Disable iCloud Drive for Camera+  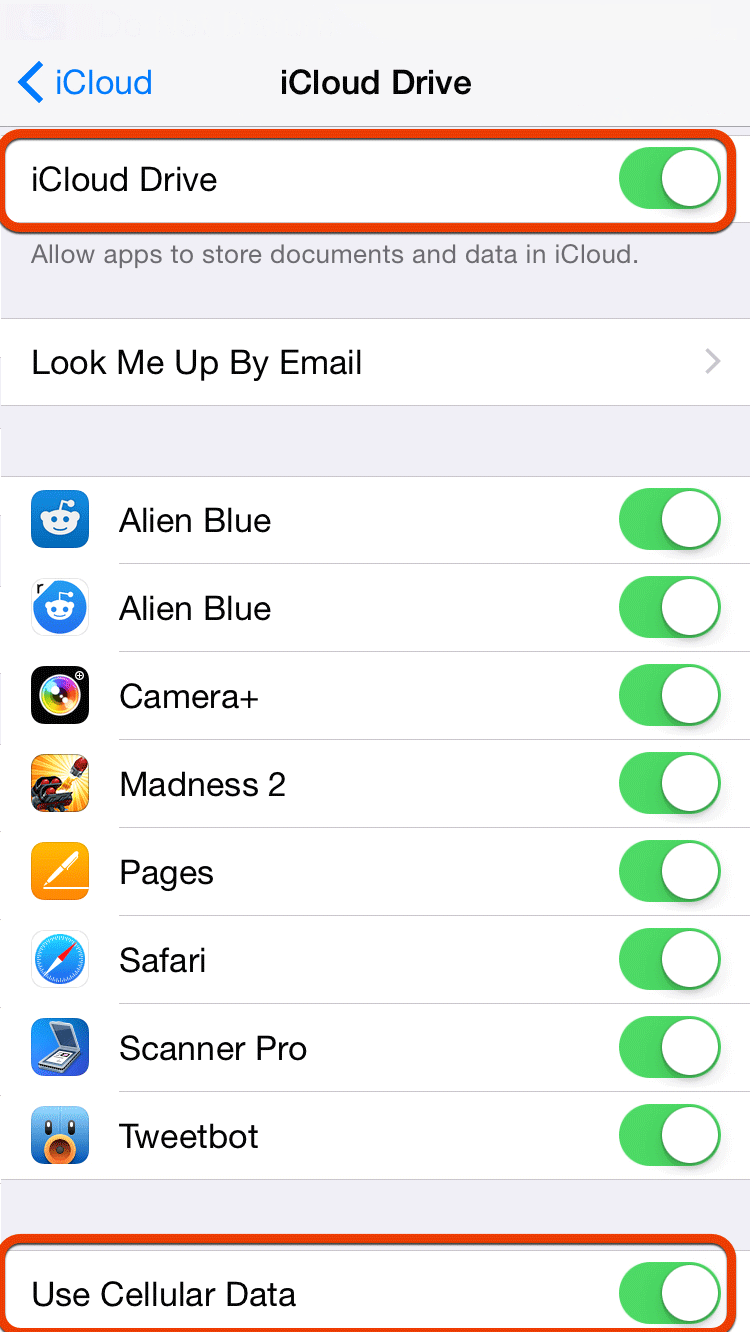click(669, 696)
